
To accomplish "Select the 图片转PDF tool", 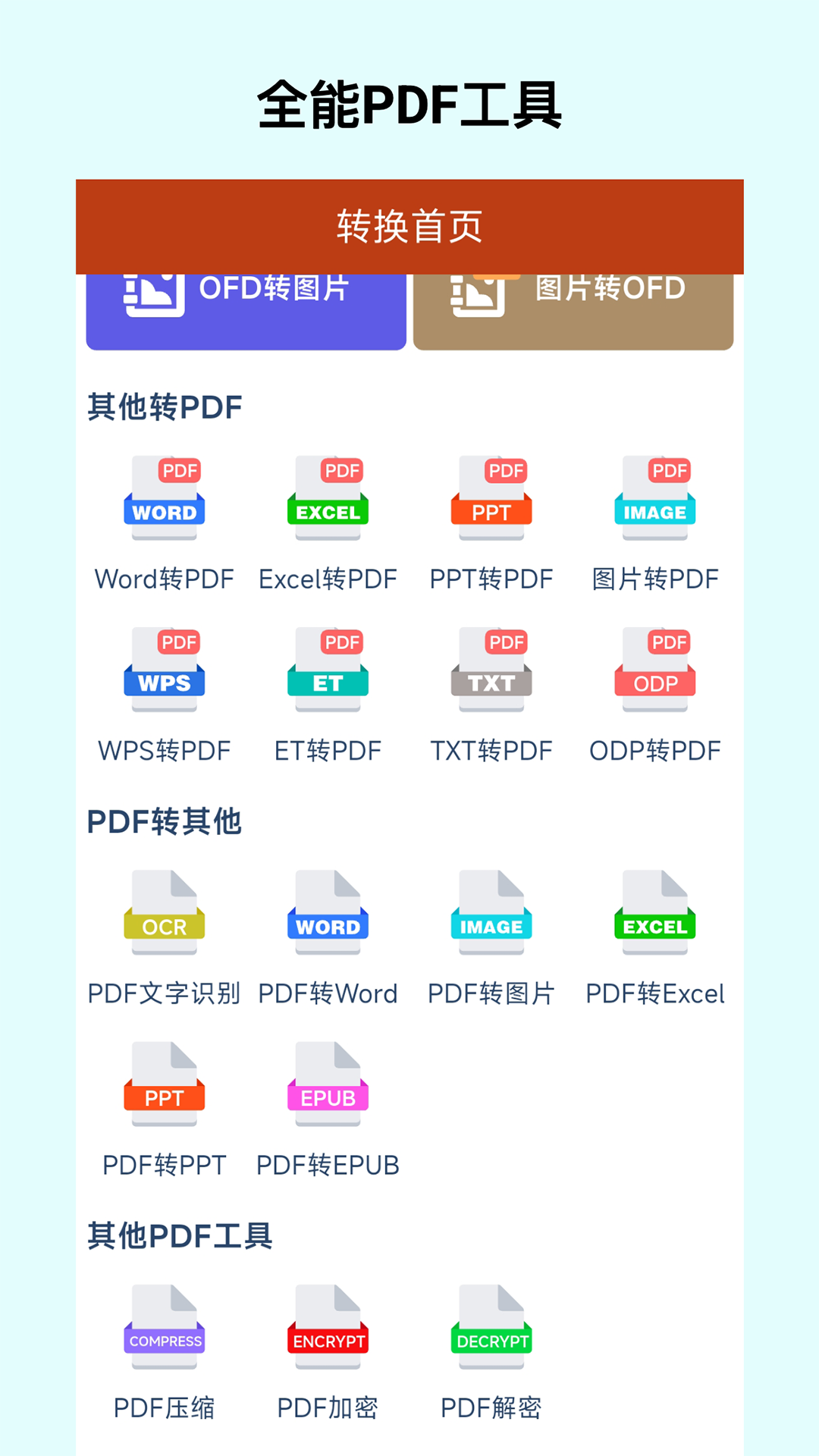I will pyautogui.click(x=654, y=523).
